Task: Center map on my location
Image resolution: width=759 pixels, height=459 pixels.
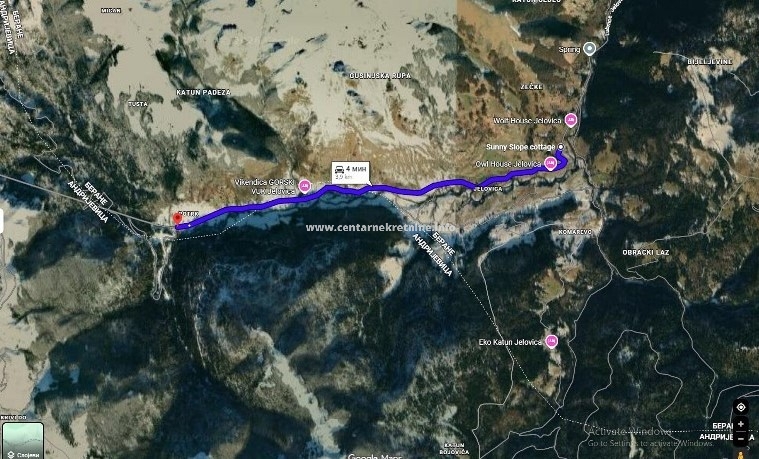Action: (x=741, y=407)
